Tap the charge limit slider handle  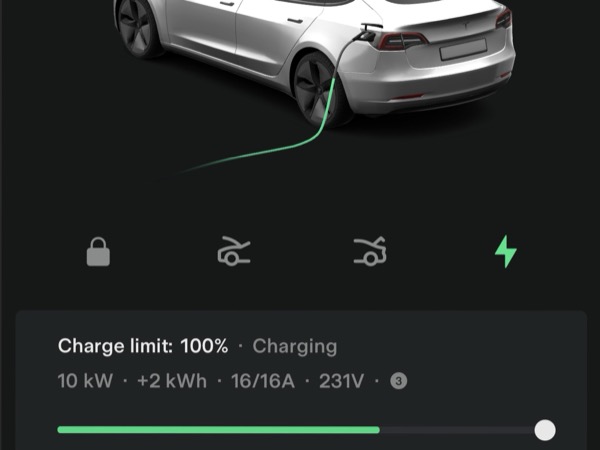pyautogui.click(x=545, y=430)
